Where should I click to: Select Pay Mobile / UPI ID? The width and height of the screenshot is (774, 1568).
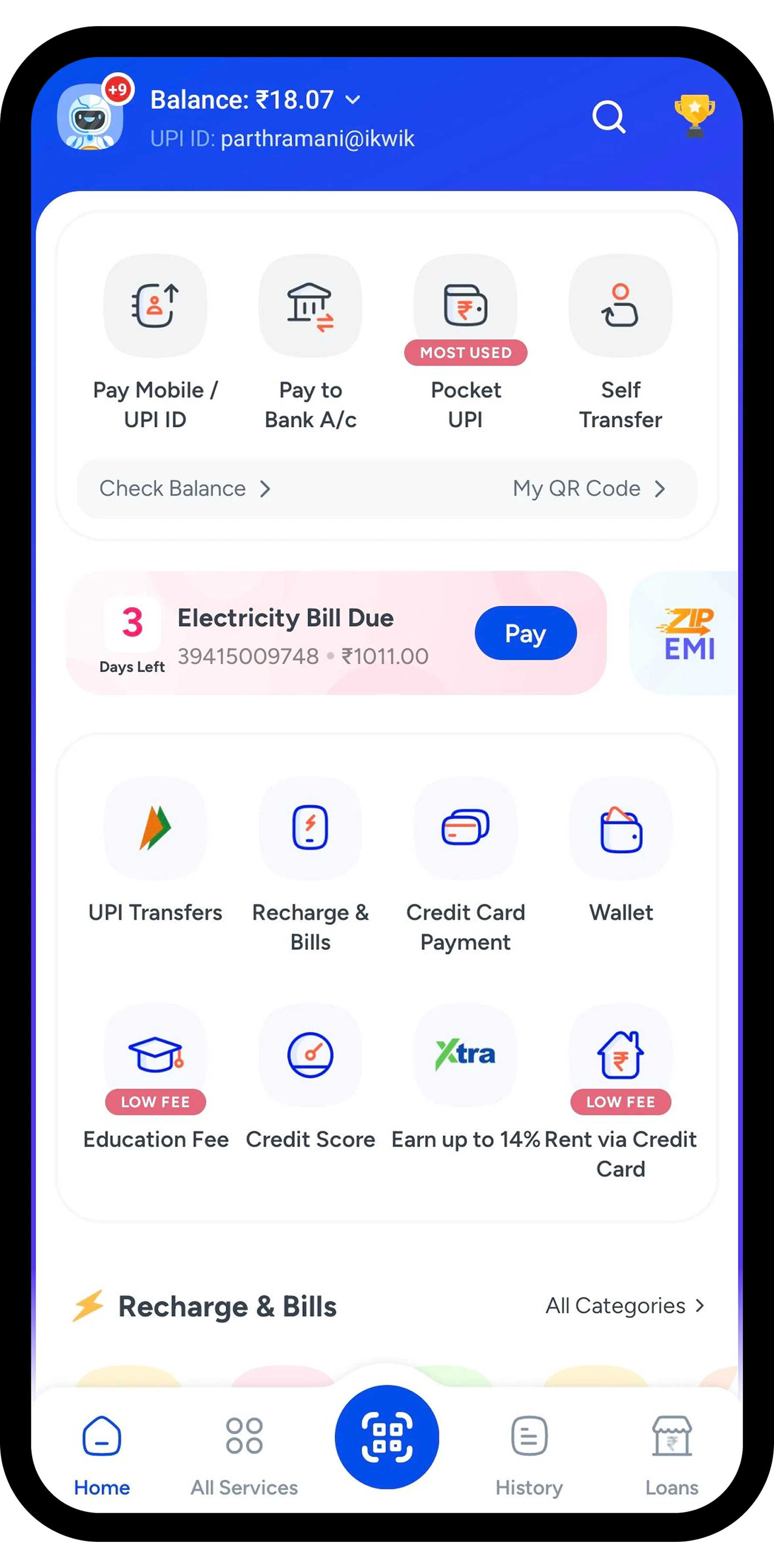155,306
